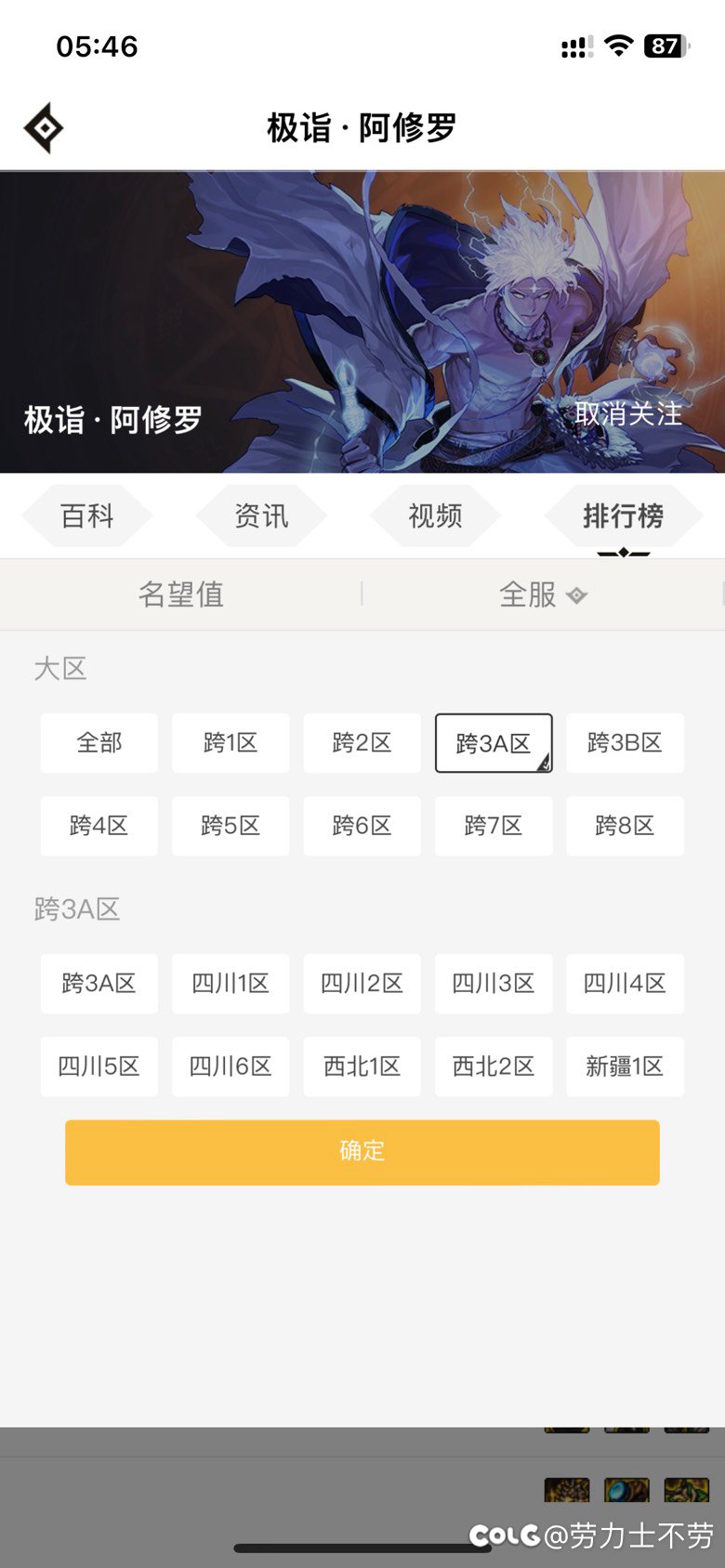Choose the 四川4区 server
725x1568 pixels.
(x=625, y=984)
